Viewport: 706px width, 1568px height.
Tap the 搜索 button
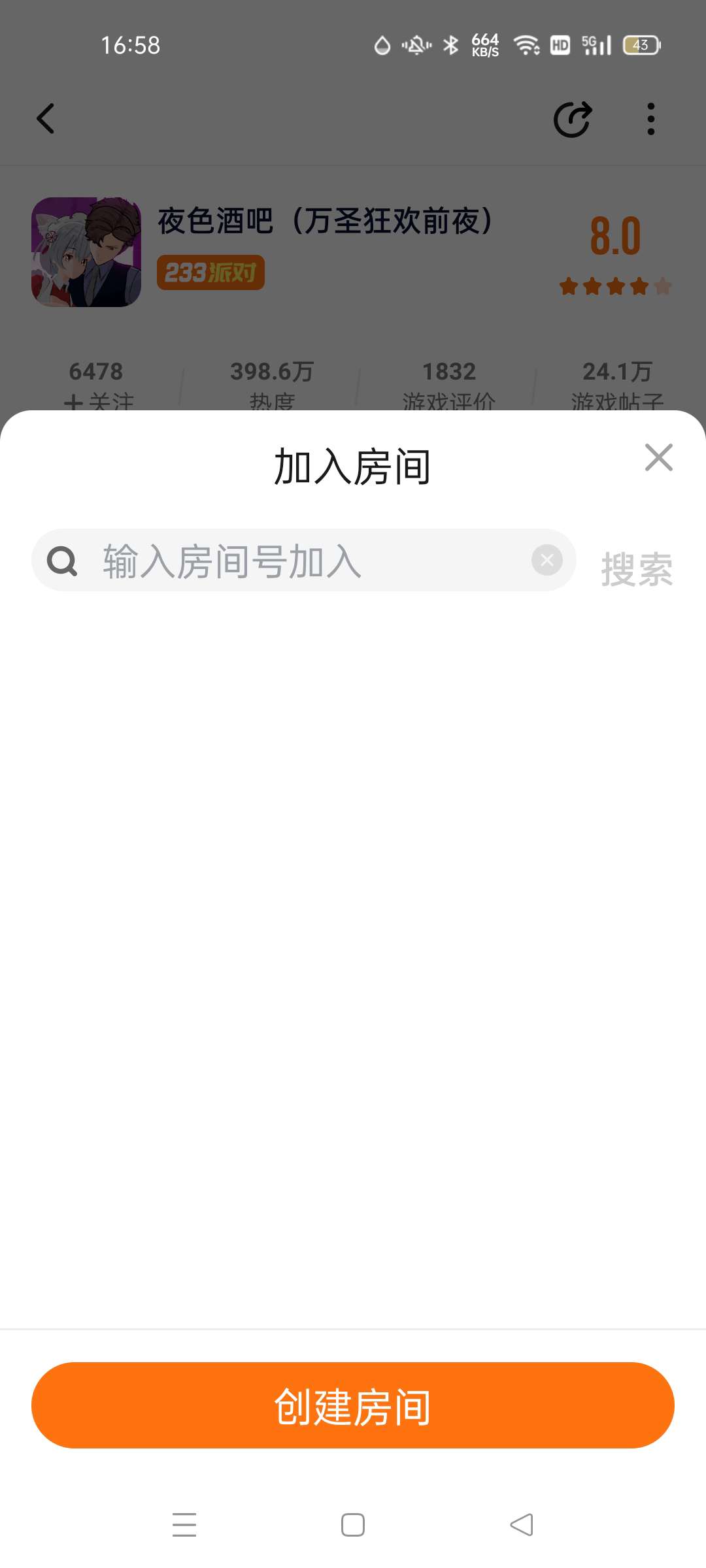coord(637,569)
